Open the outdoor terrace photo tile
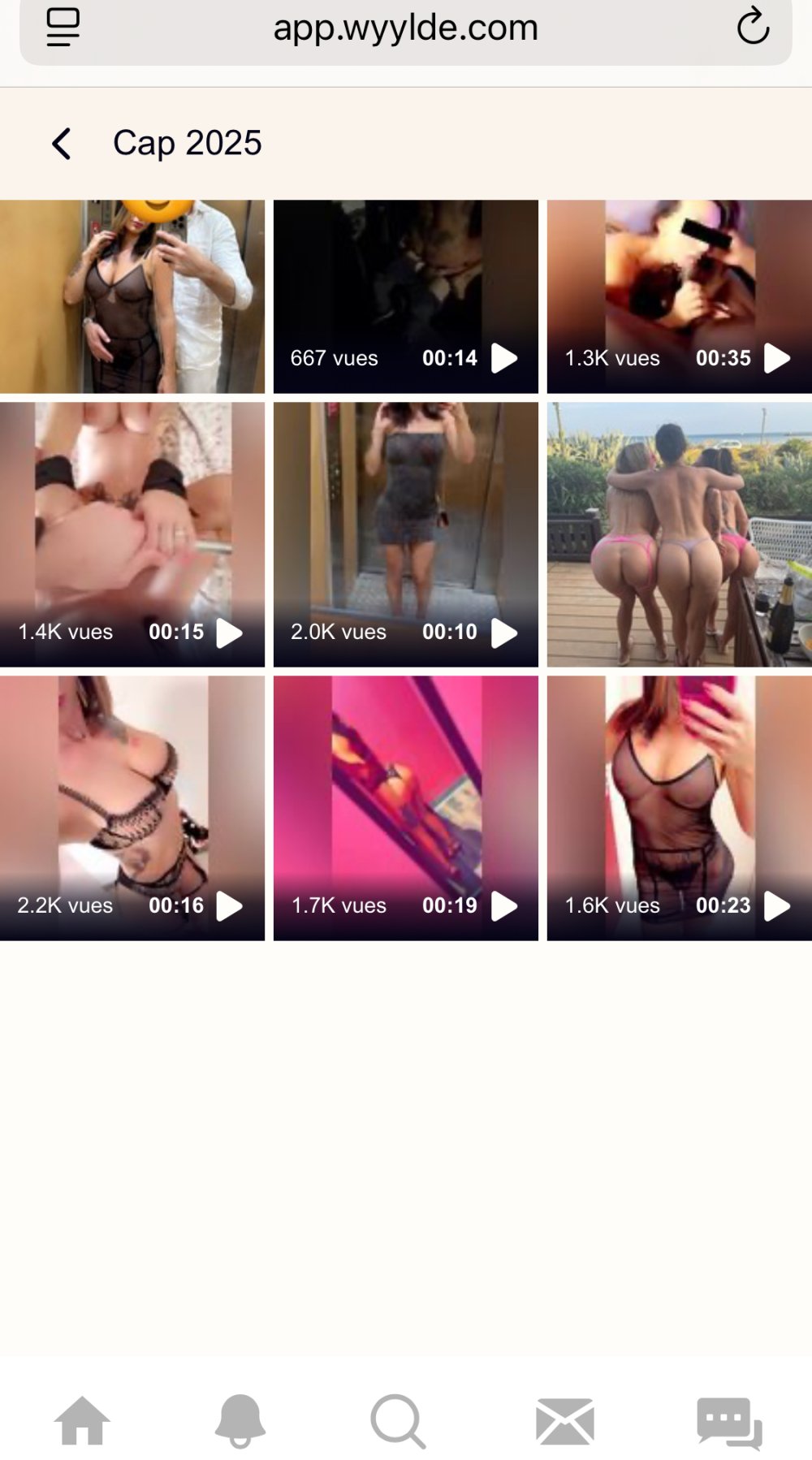 (679, 534)
